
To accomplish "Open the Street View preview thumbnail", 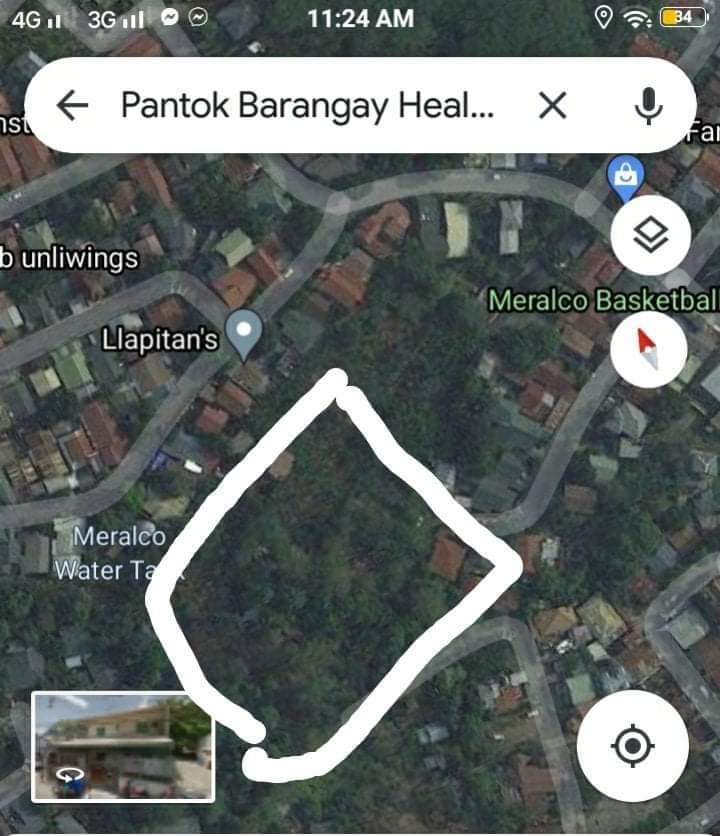I will tap(123, 746).
